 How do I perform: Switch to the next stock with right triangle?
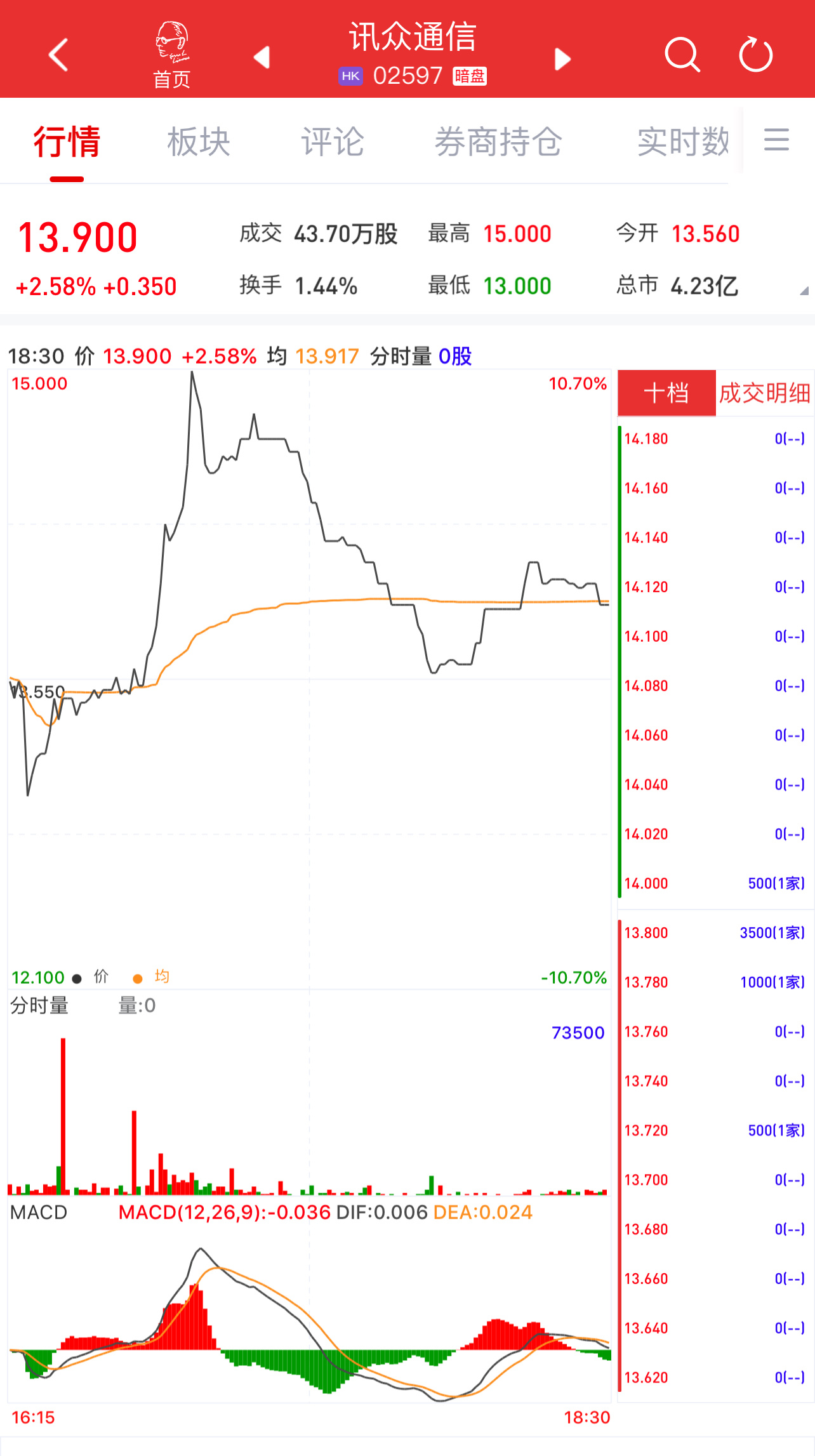(x=562, y=59)
